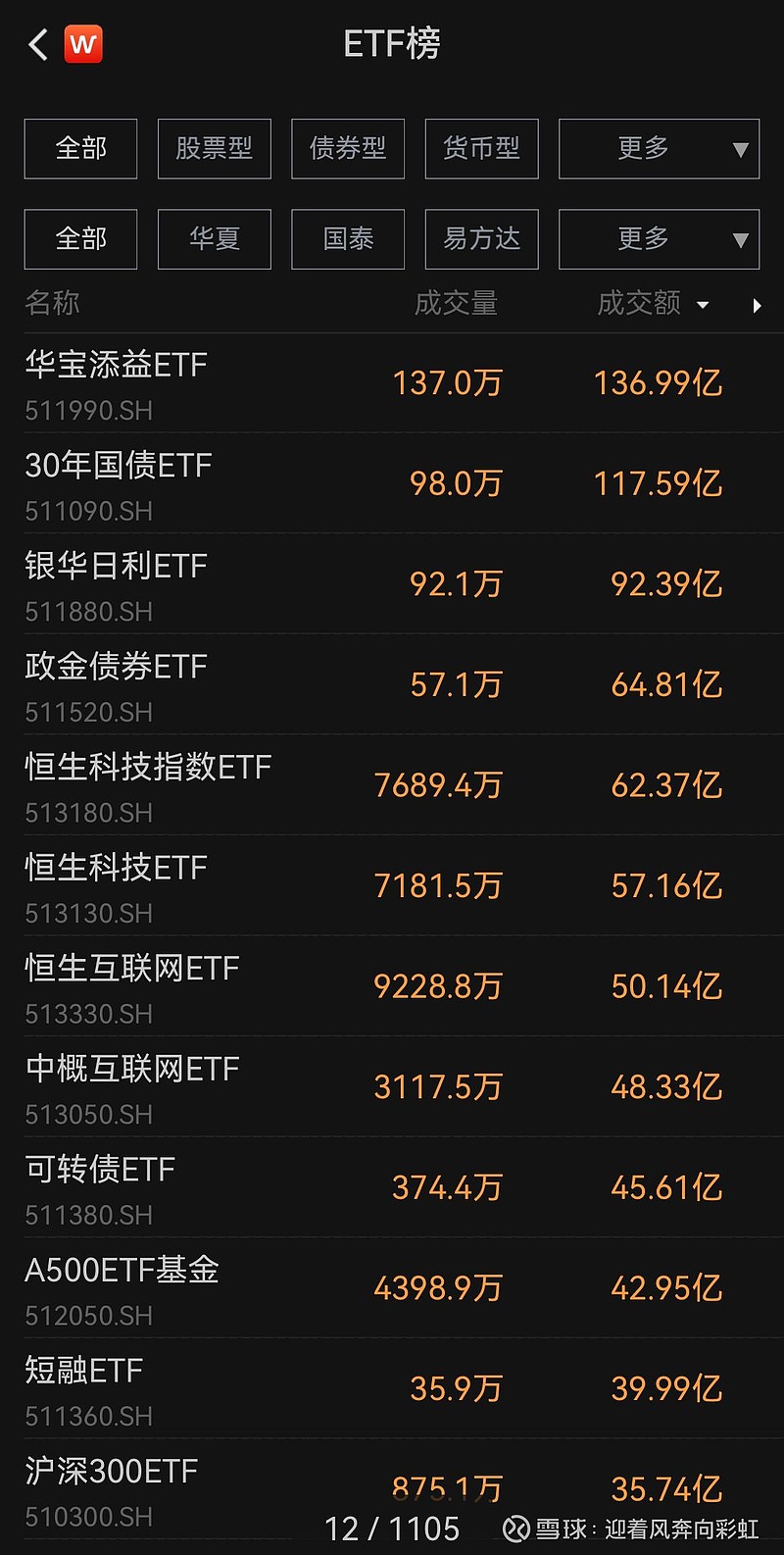Filter funds by 华夏 company
Image resolution: width=784 pixels, height=1555 pixels.
click(214, 239)
